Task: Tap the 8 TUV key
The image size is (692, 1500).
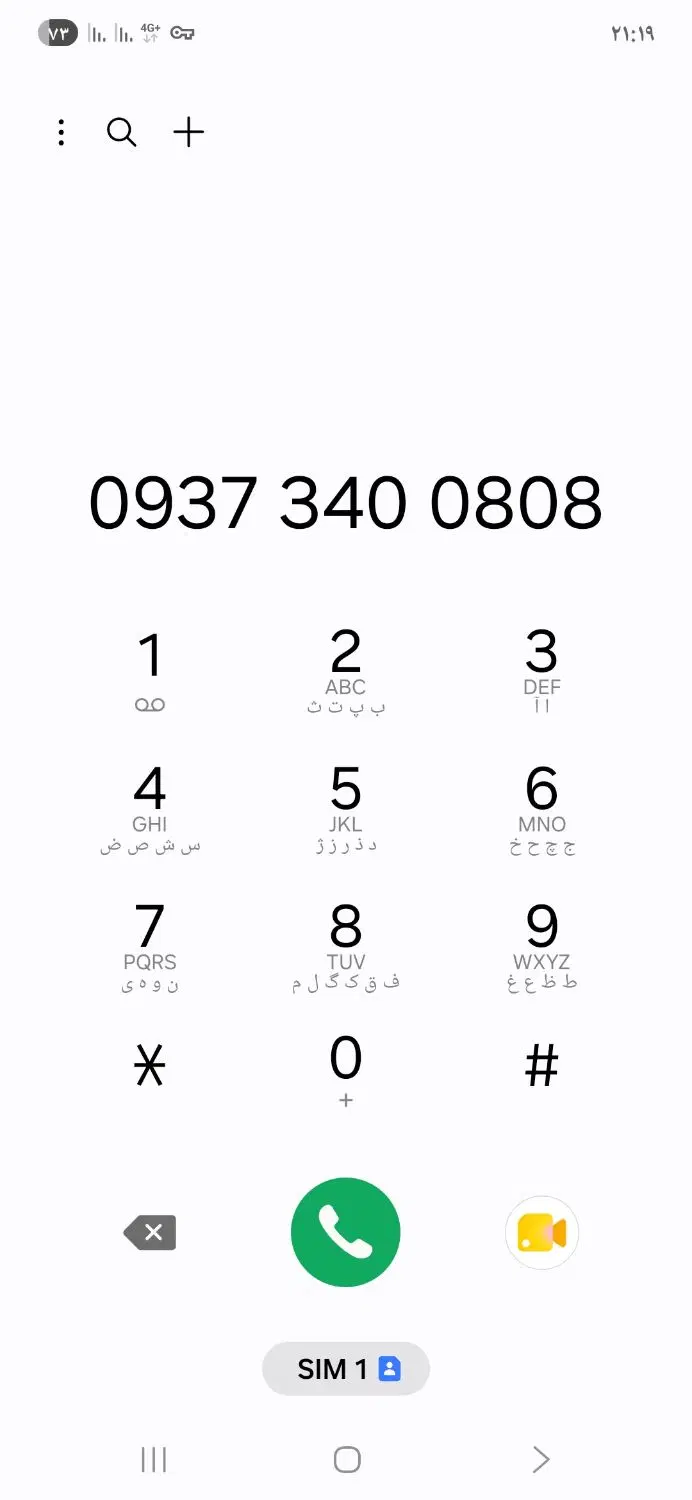Action: (345, 947)
